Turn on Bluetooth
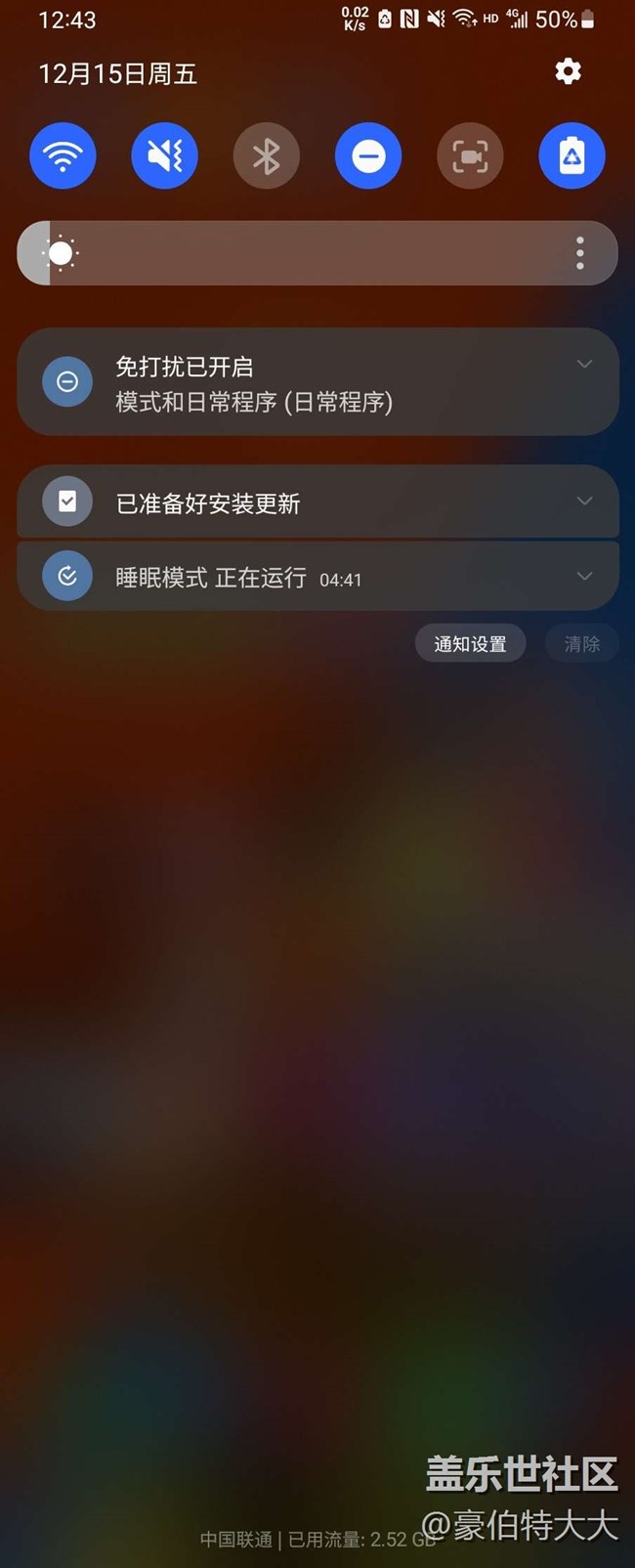The height and width of the screenshot is (1568, 635). coord(266,156)
